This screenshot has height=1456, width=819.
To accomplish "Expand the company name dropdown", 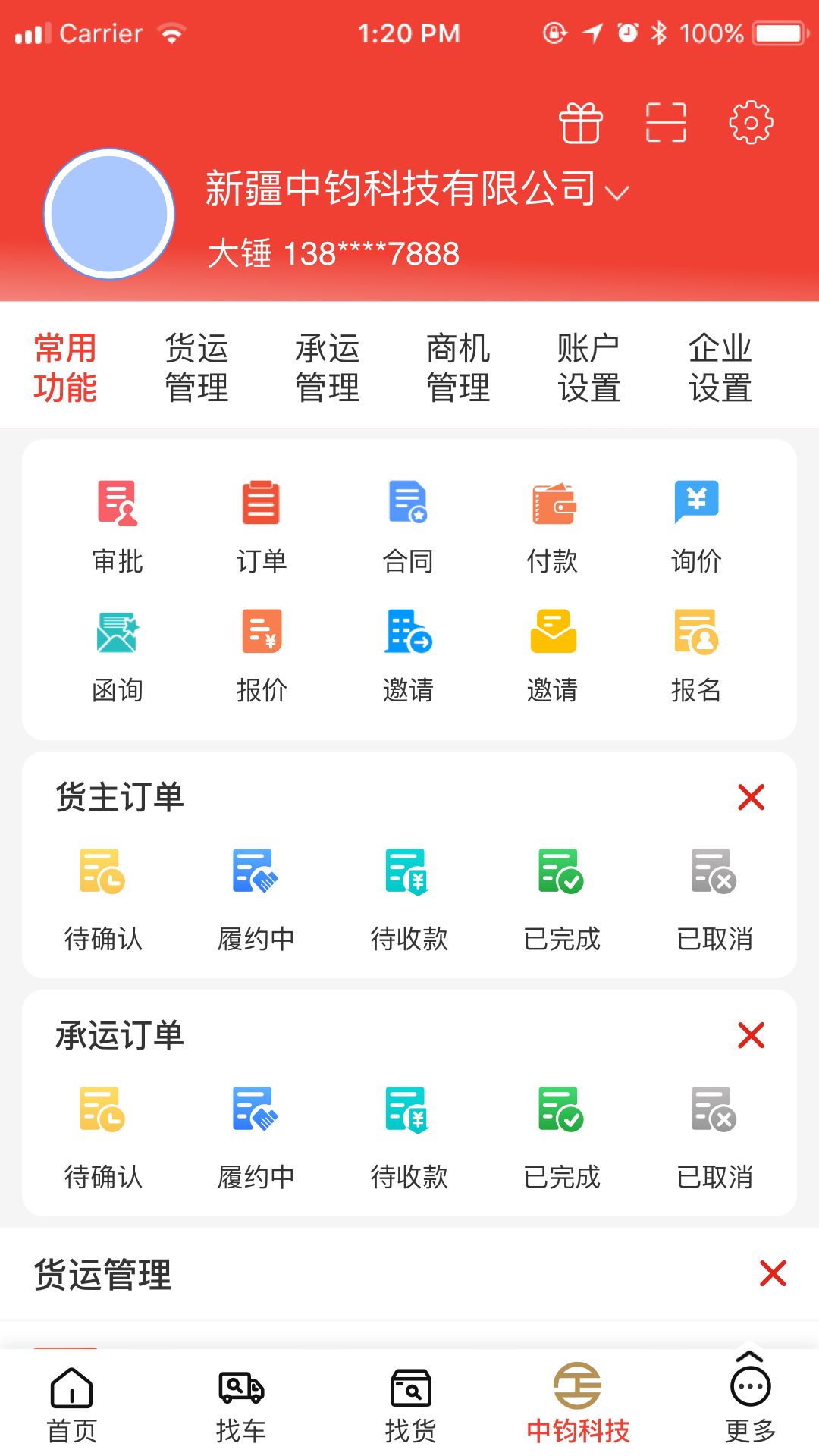I will pyautogui.click(x=617, y=191).
